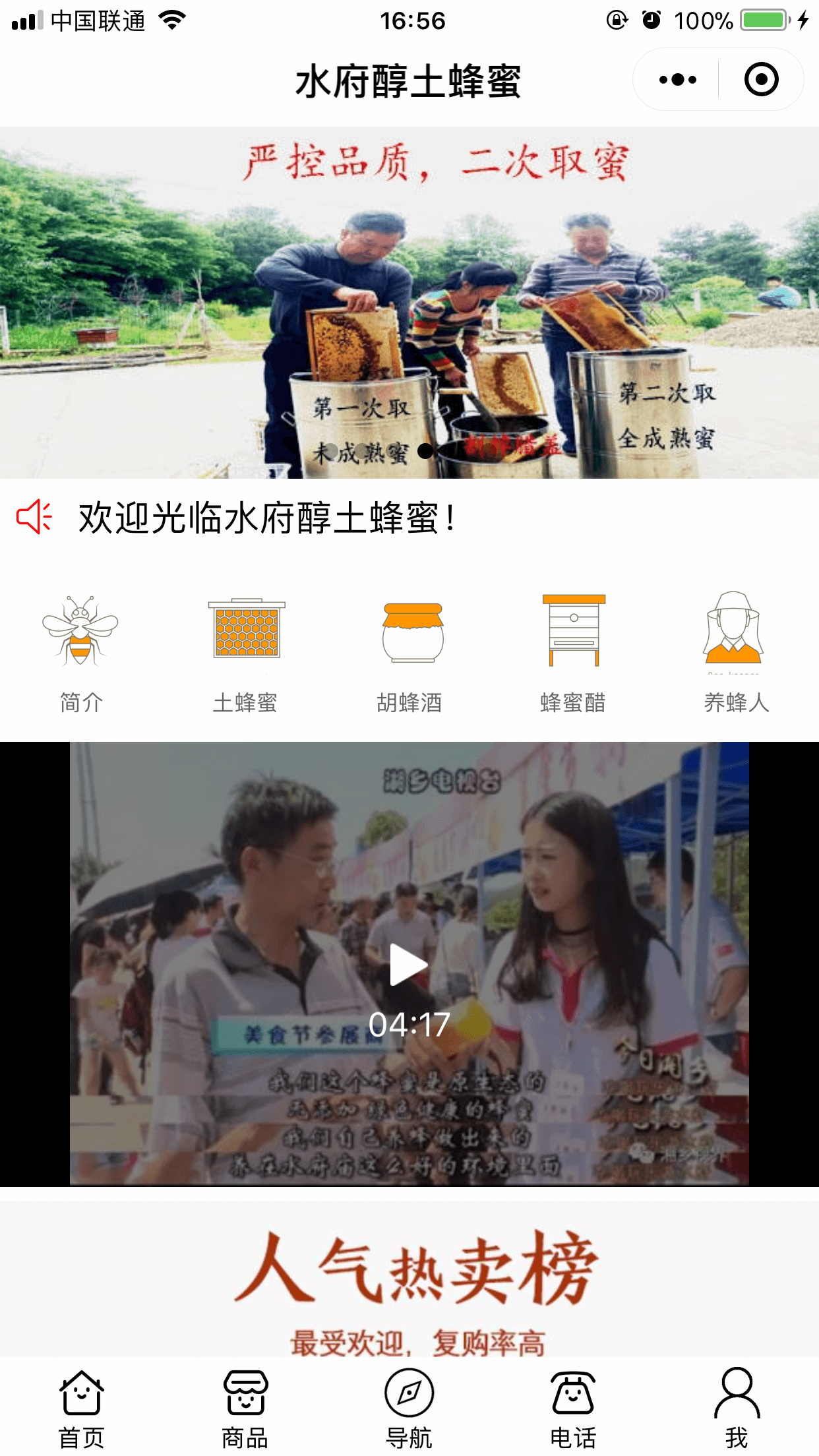
Task: Browse the 胡蜂酒 category
Action: (x=409, y=653)
